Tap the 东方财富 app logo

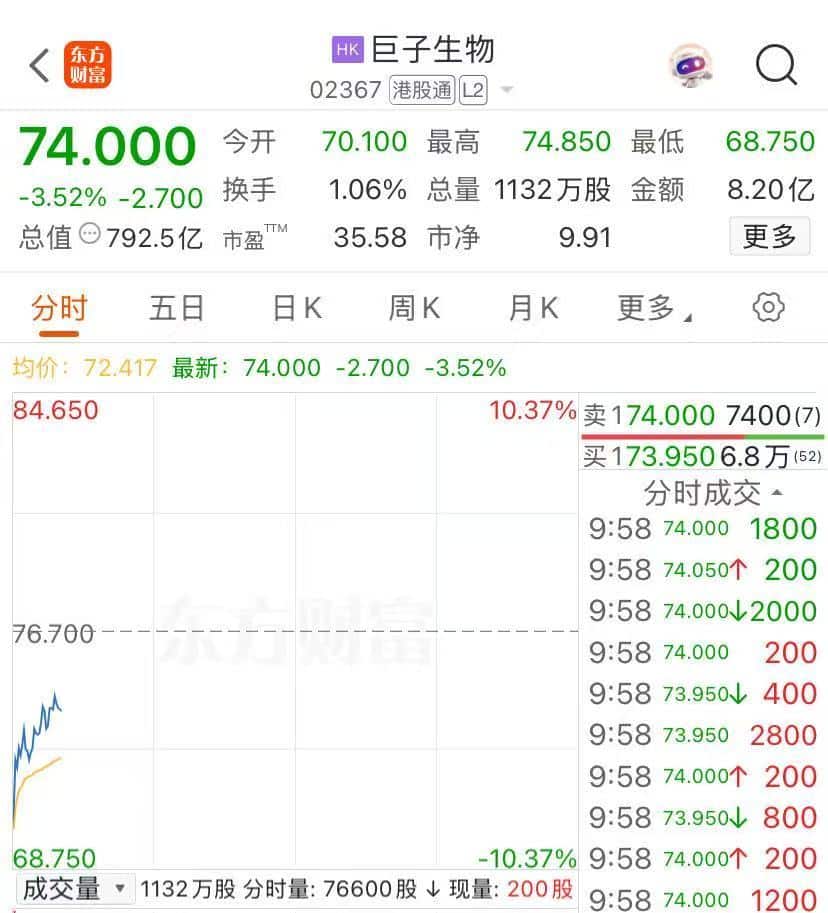[88, 65]
